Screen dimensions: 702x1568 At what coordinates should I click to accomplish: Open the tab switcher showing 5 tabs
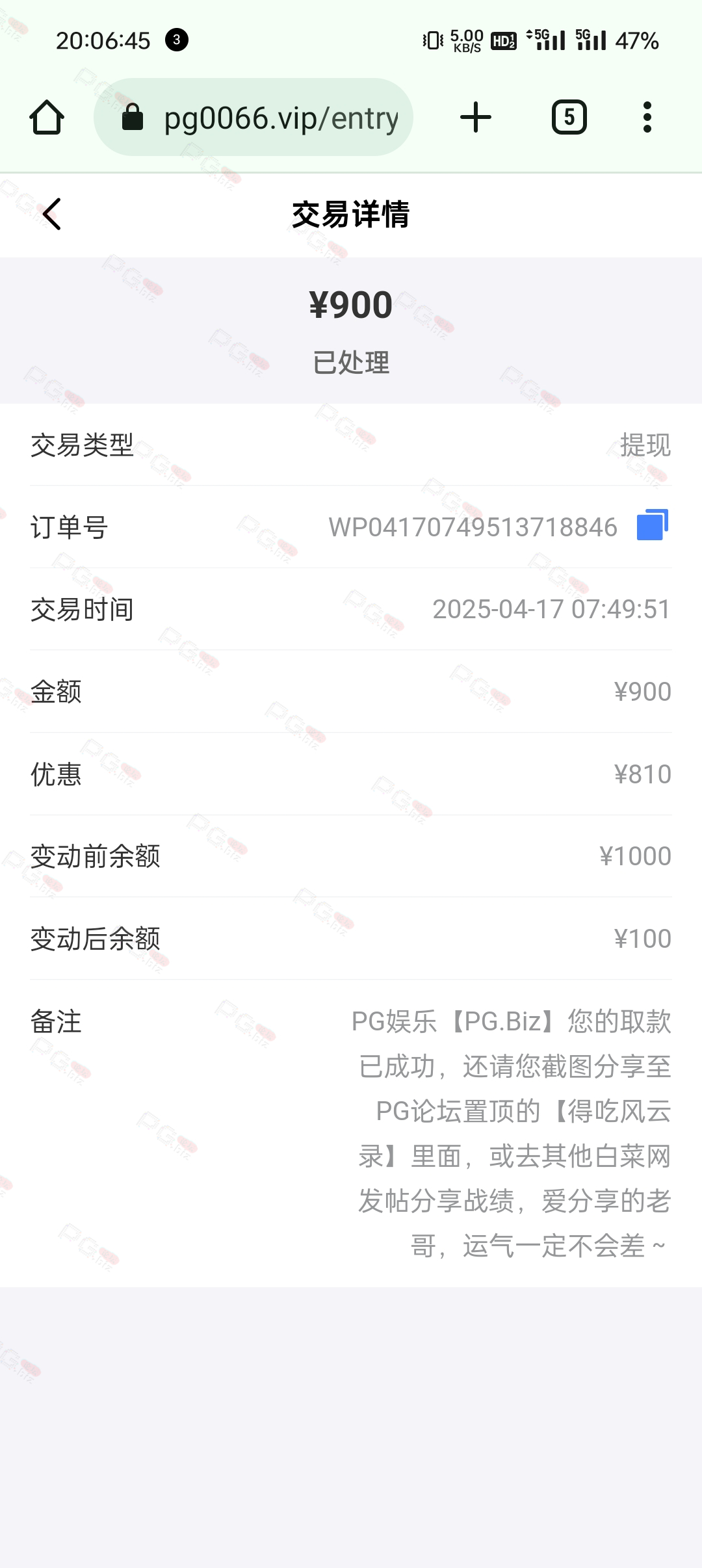click(569, 118)
